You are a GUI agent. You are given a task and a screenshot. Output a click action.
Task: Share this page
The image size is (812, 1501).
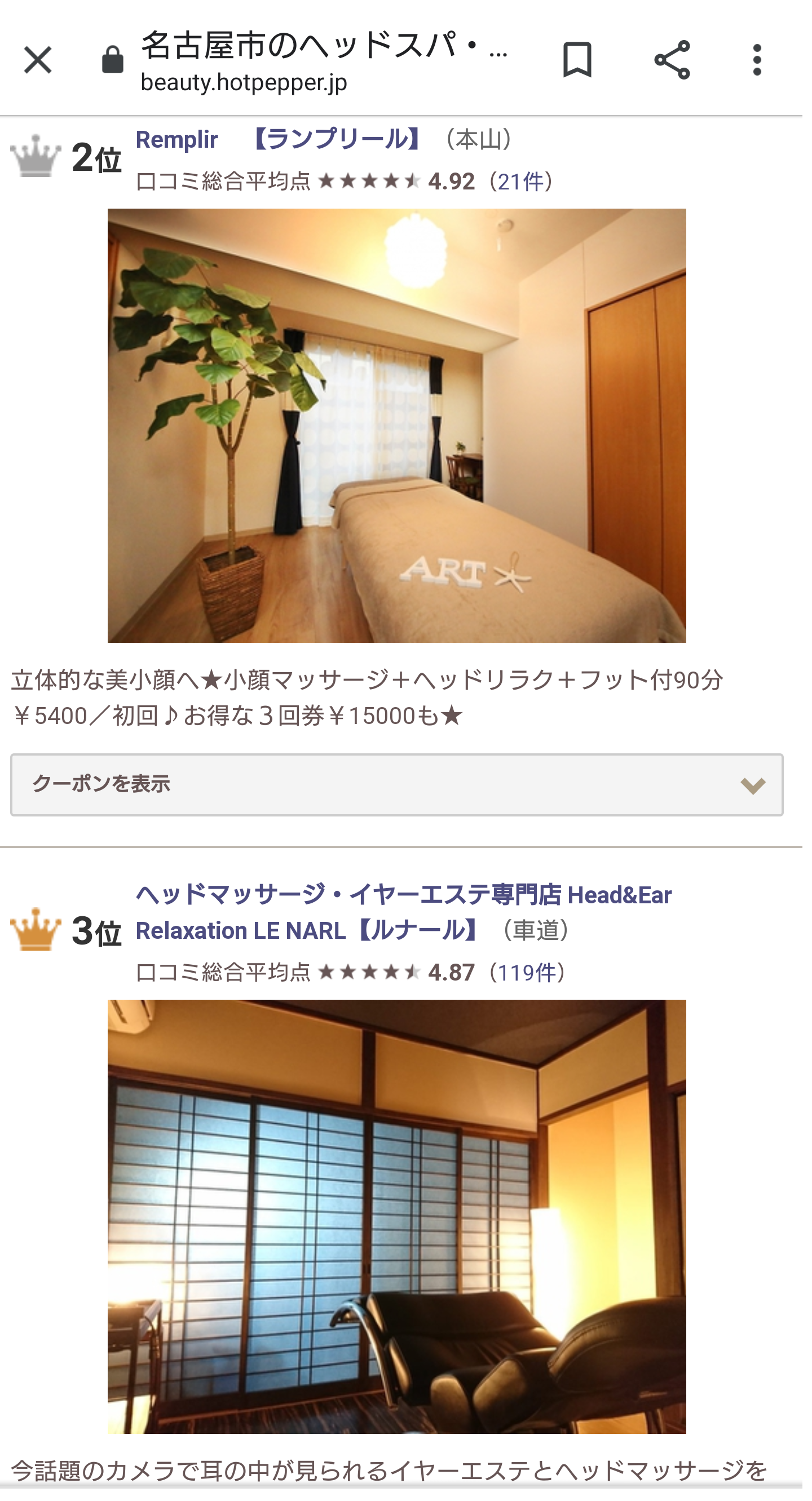(672, 60)
